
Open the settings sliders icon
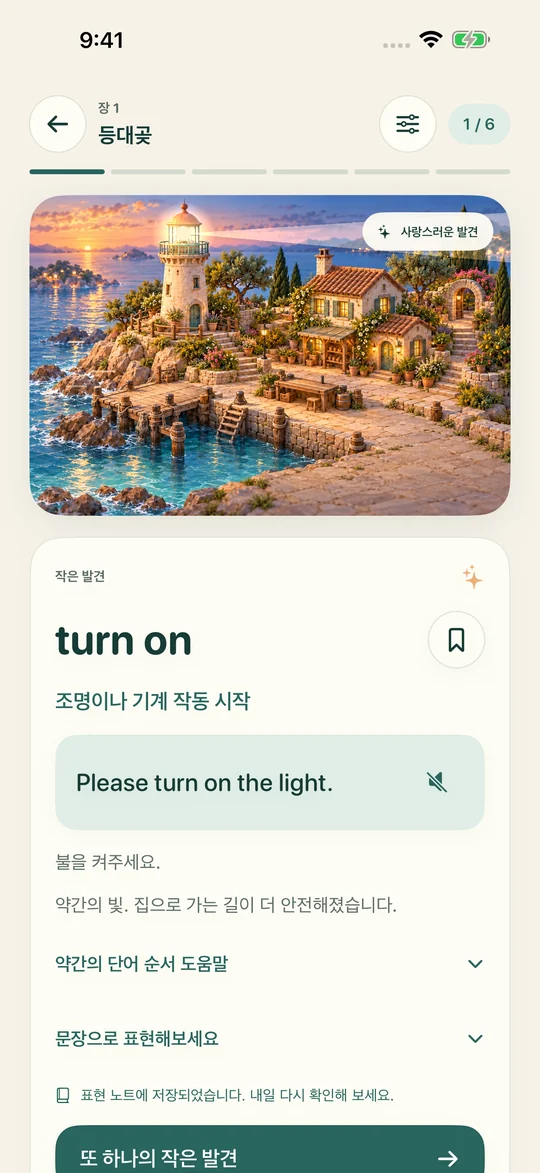coord(408,124)
